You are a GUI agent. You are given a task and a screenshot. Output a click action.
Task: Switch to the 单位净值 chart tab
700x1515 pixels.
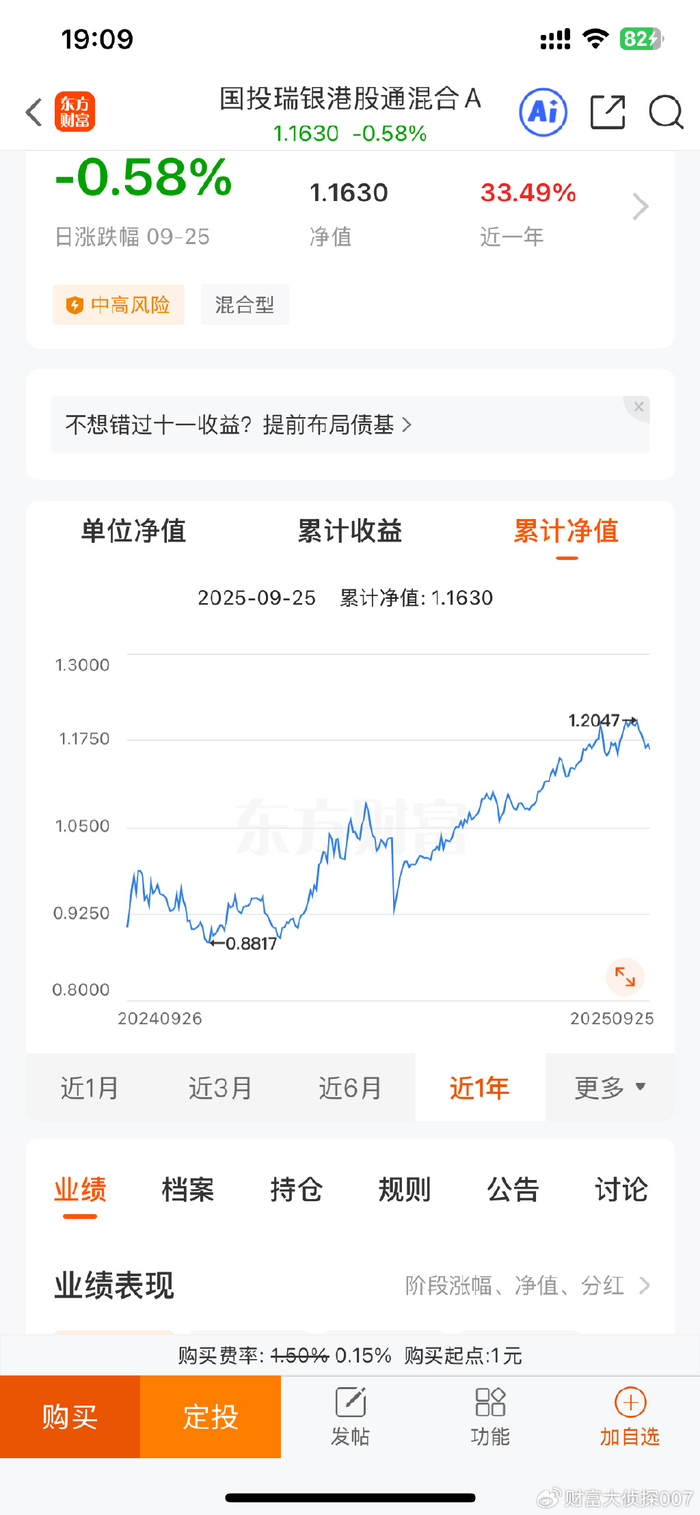tap(133, 531)
